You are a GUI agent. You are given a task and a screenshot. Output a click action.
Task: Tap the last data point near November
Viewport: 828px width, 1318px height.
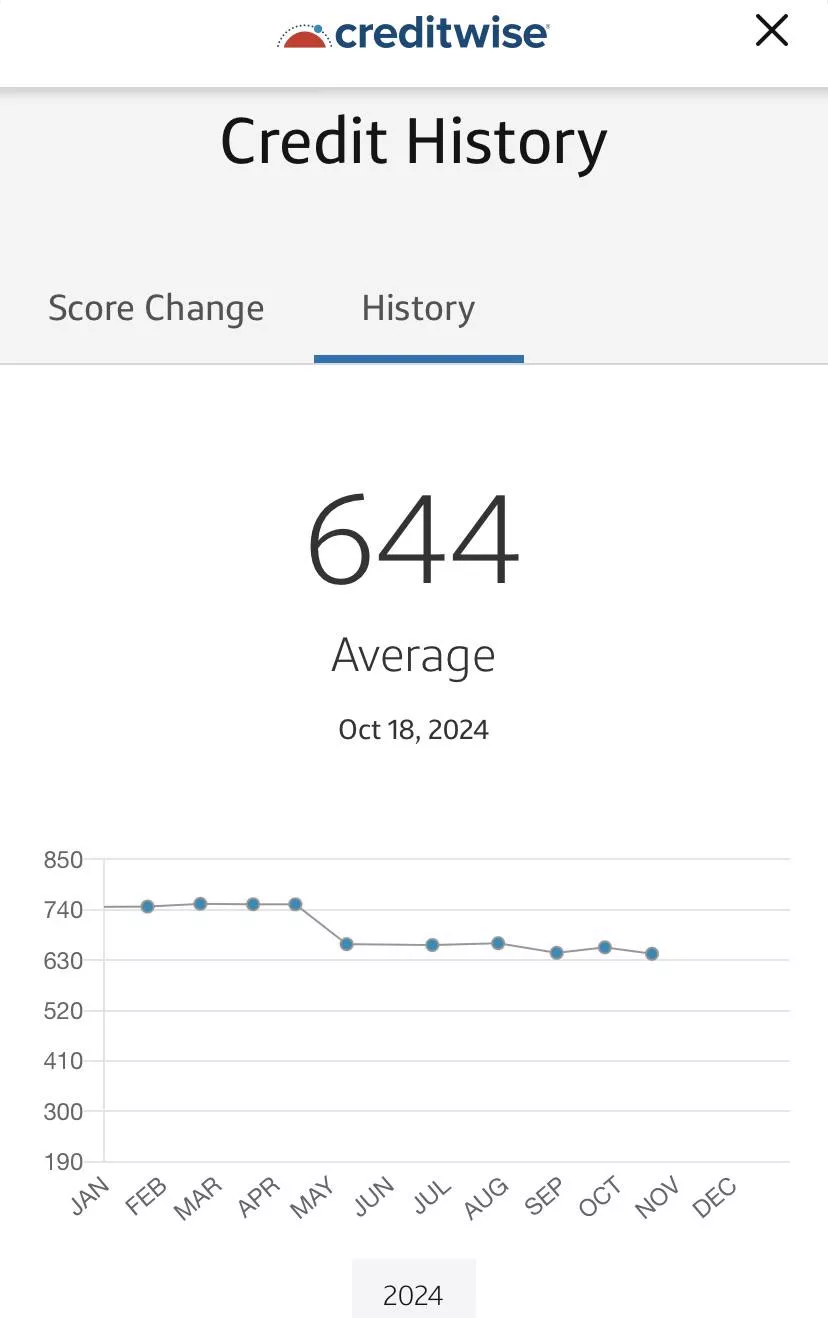tap(652, 954)
